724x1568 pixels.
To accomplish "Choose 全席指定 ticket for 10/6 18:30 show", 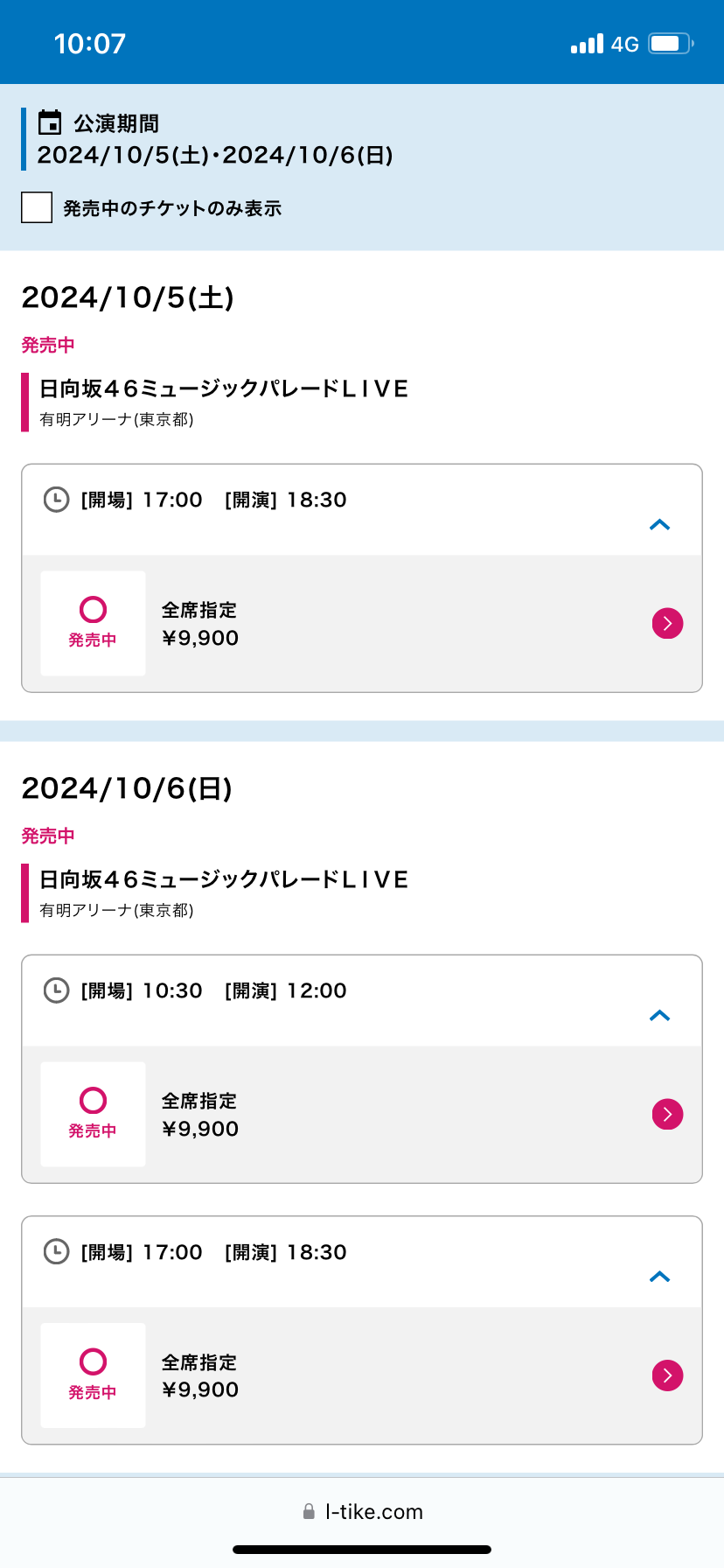I will pyautogui.click(x=667, y=1375).
